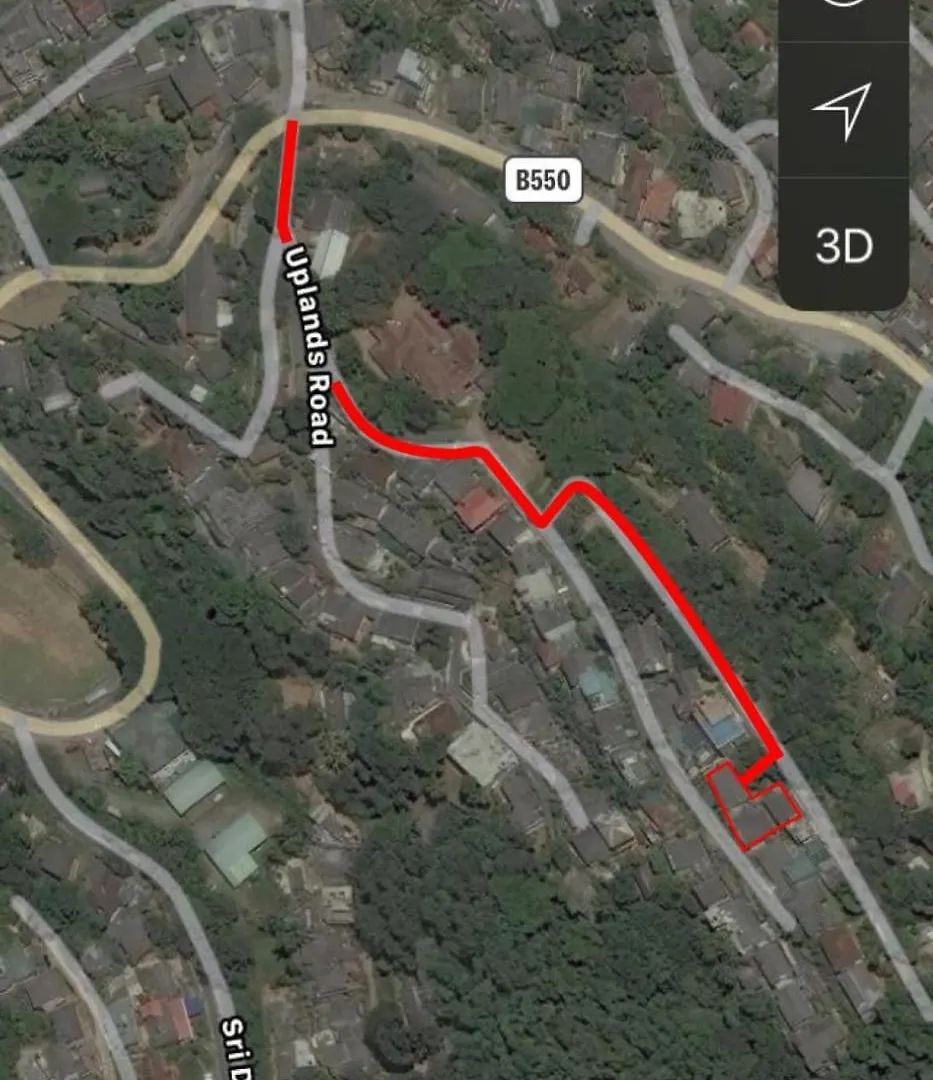Center map on current location arrow
The image size is (933, 1080).
click(x=842, y=111)
